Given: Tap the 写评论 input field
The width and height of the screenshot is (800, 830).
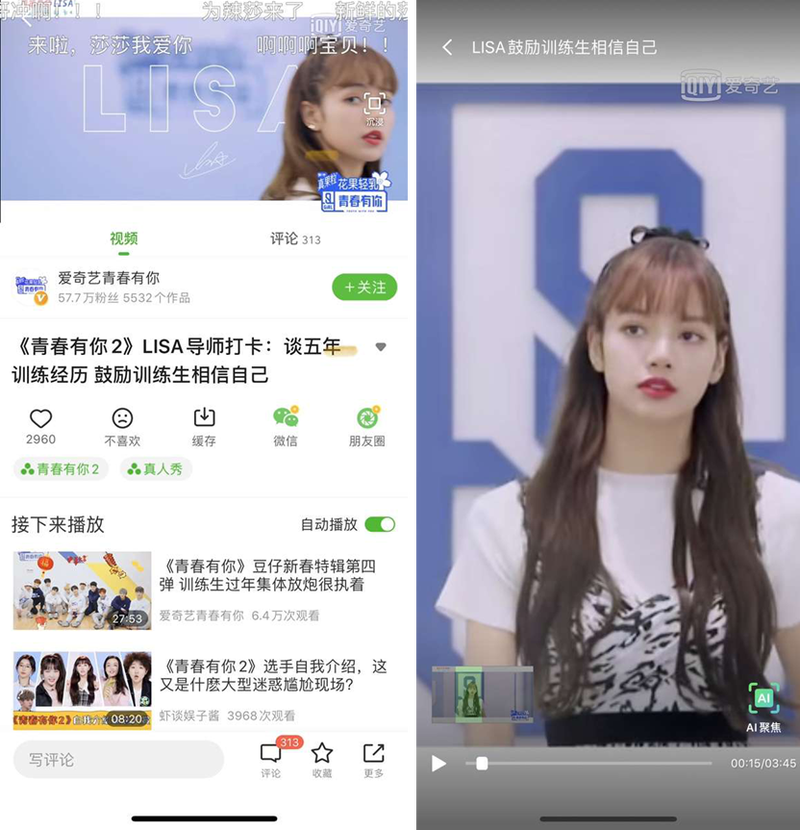Looking at the screenshot, I should coord(118,760).
